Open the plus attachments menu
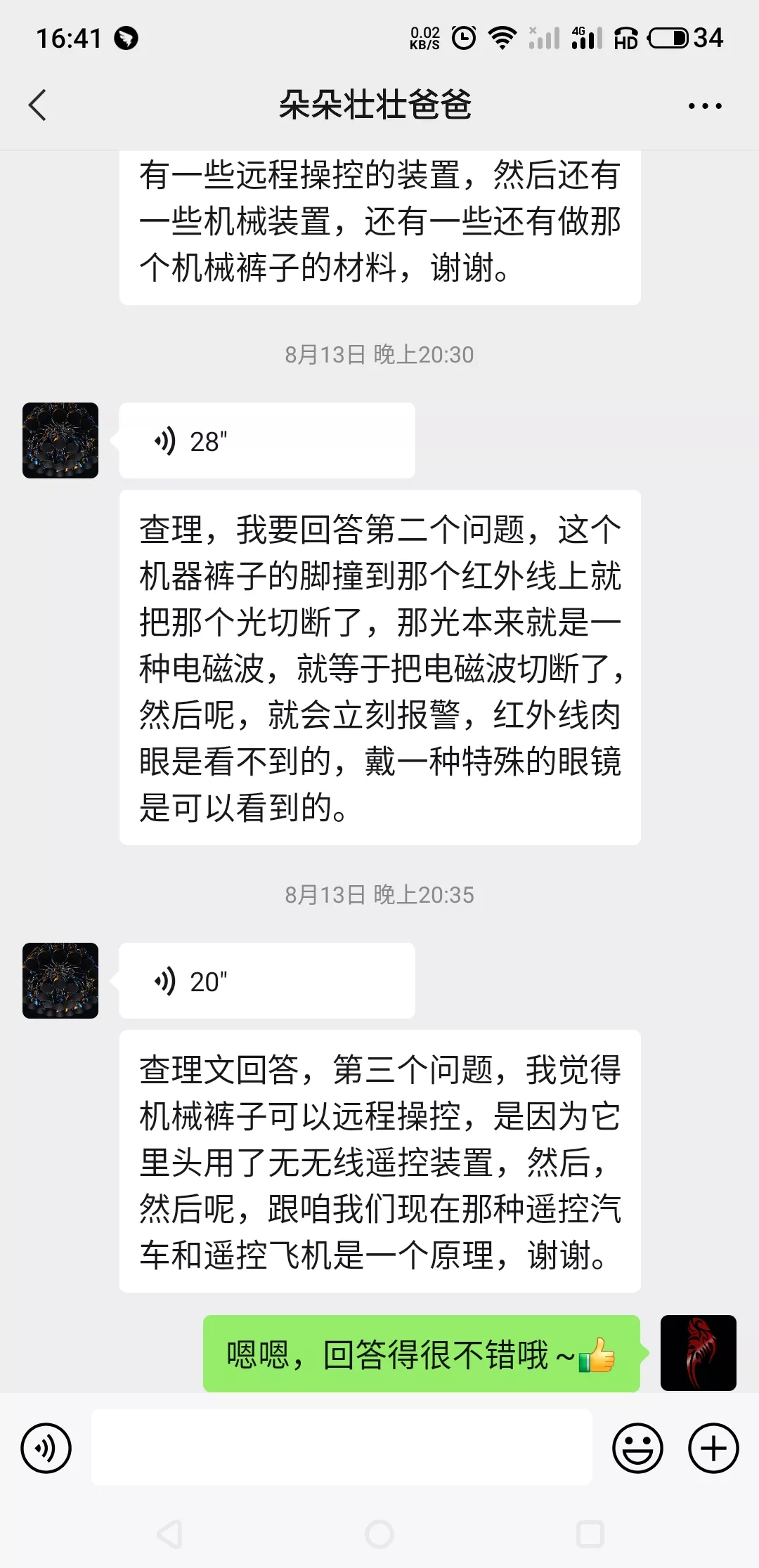The width and height of the screenshot is (759, 1568). coord(713,1448)
